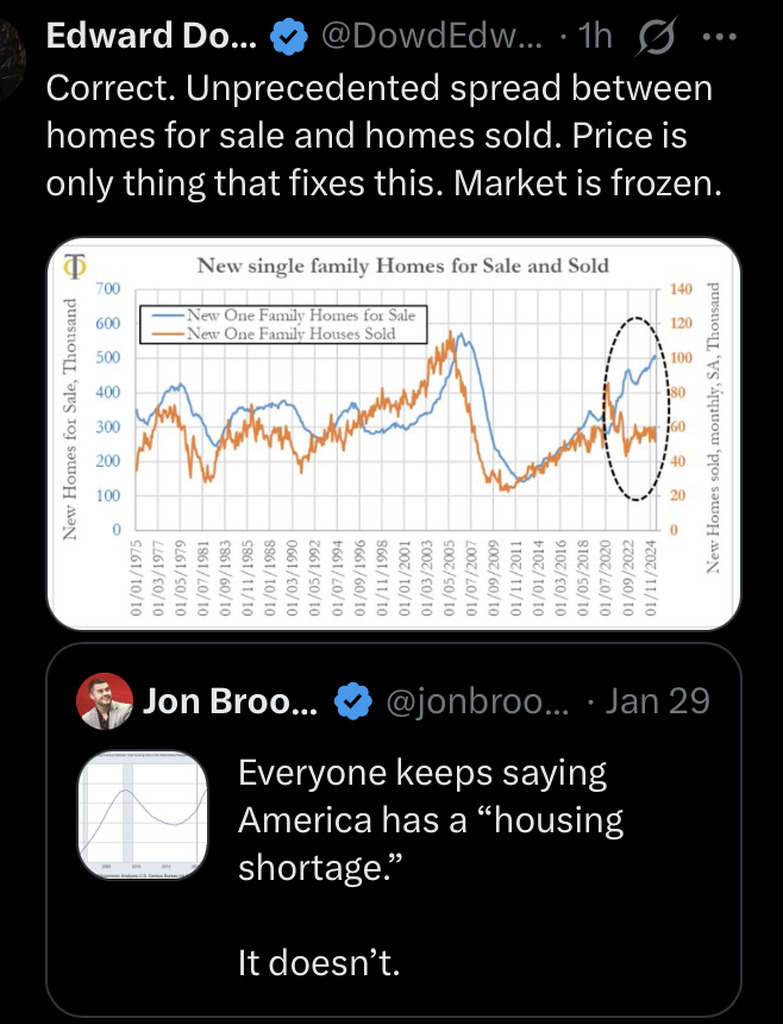The width and height of the screenshot is (783, 1024).
Task: Open Edward Dowd's profile name
Action: tap(152, 38)
